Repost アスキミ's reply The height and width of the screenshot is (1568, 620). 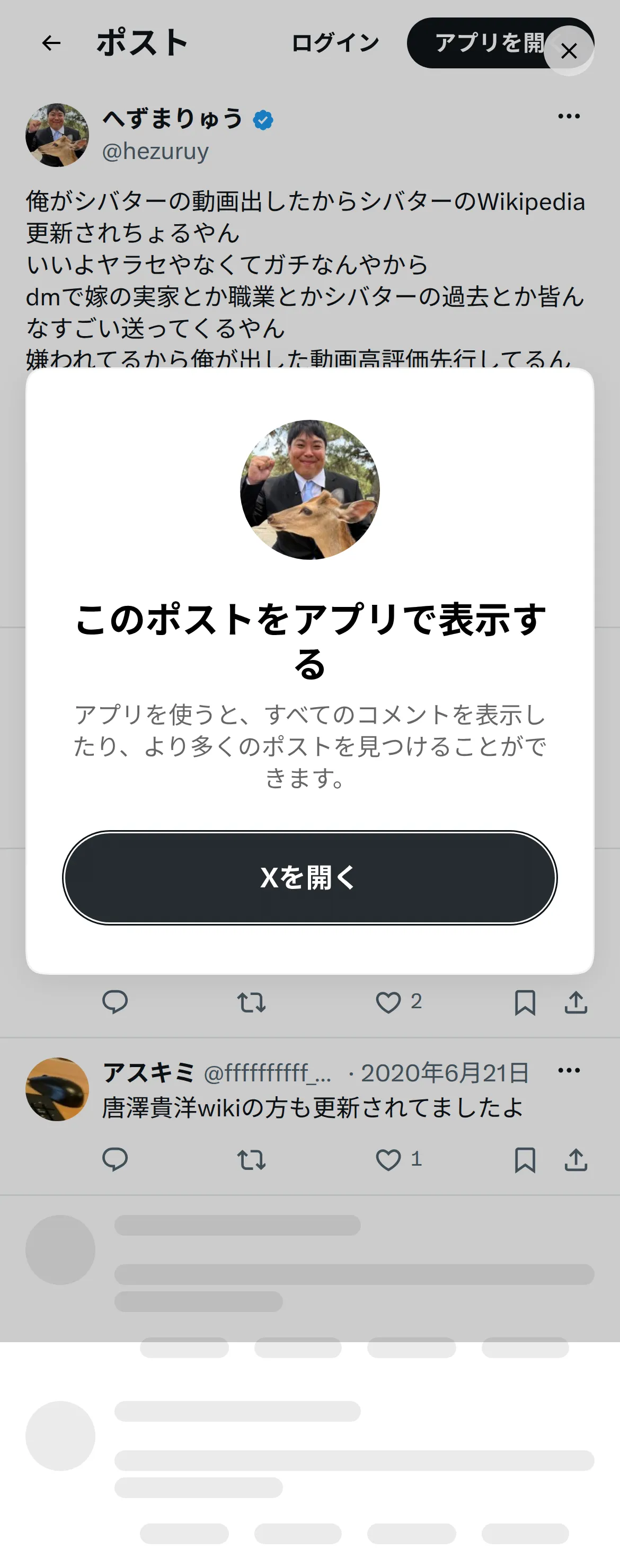pos(251,1159)
